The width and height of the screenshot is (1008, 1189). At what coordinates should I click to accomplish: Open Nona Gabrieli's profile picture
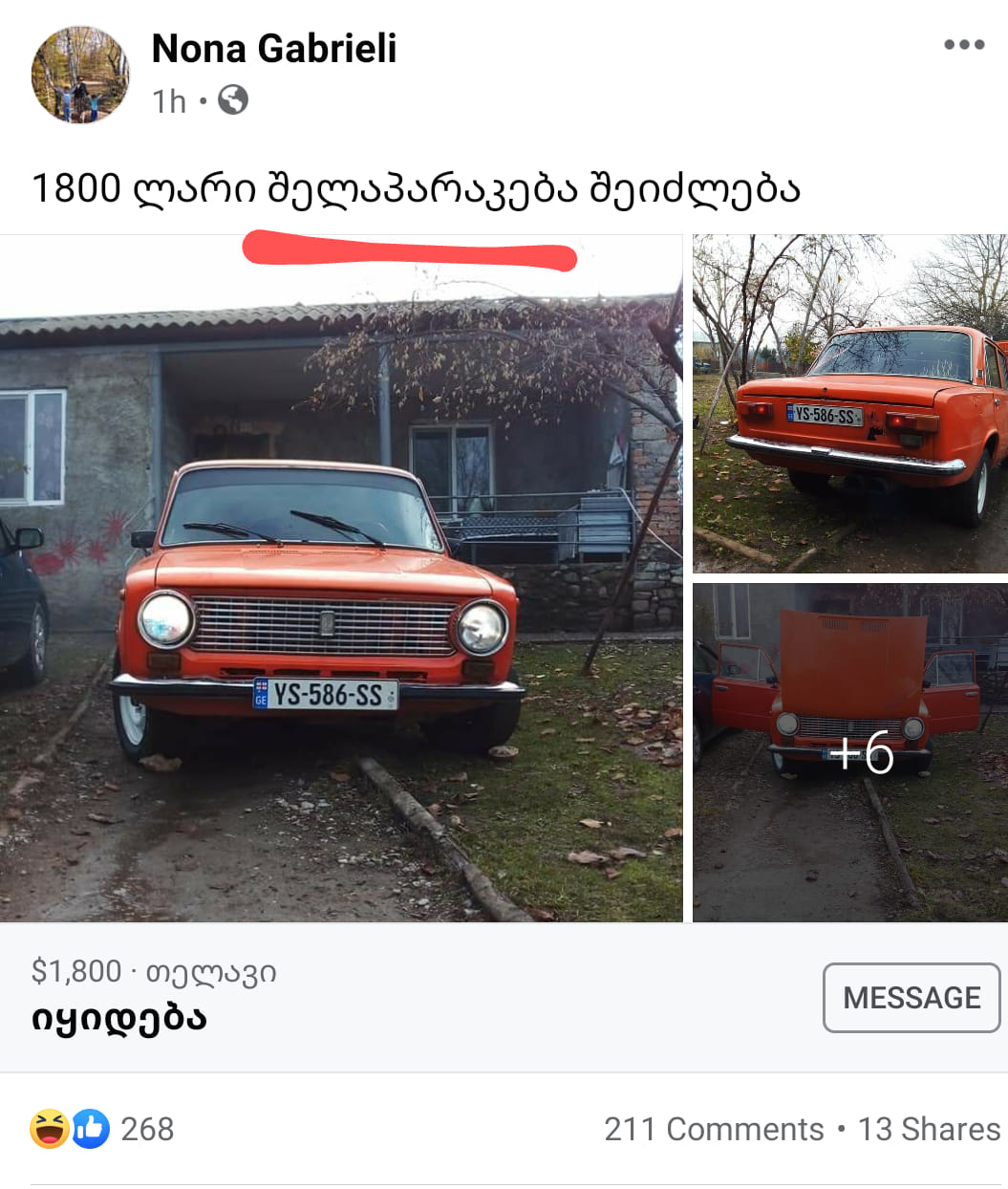click(x=80, y=75)
